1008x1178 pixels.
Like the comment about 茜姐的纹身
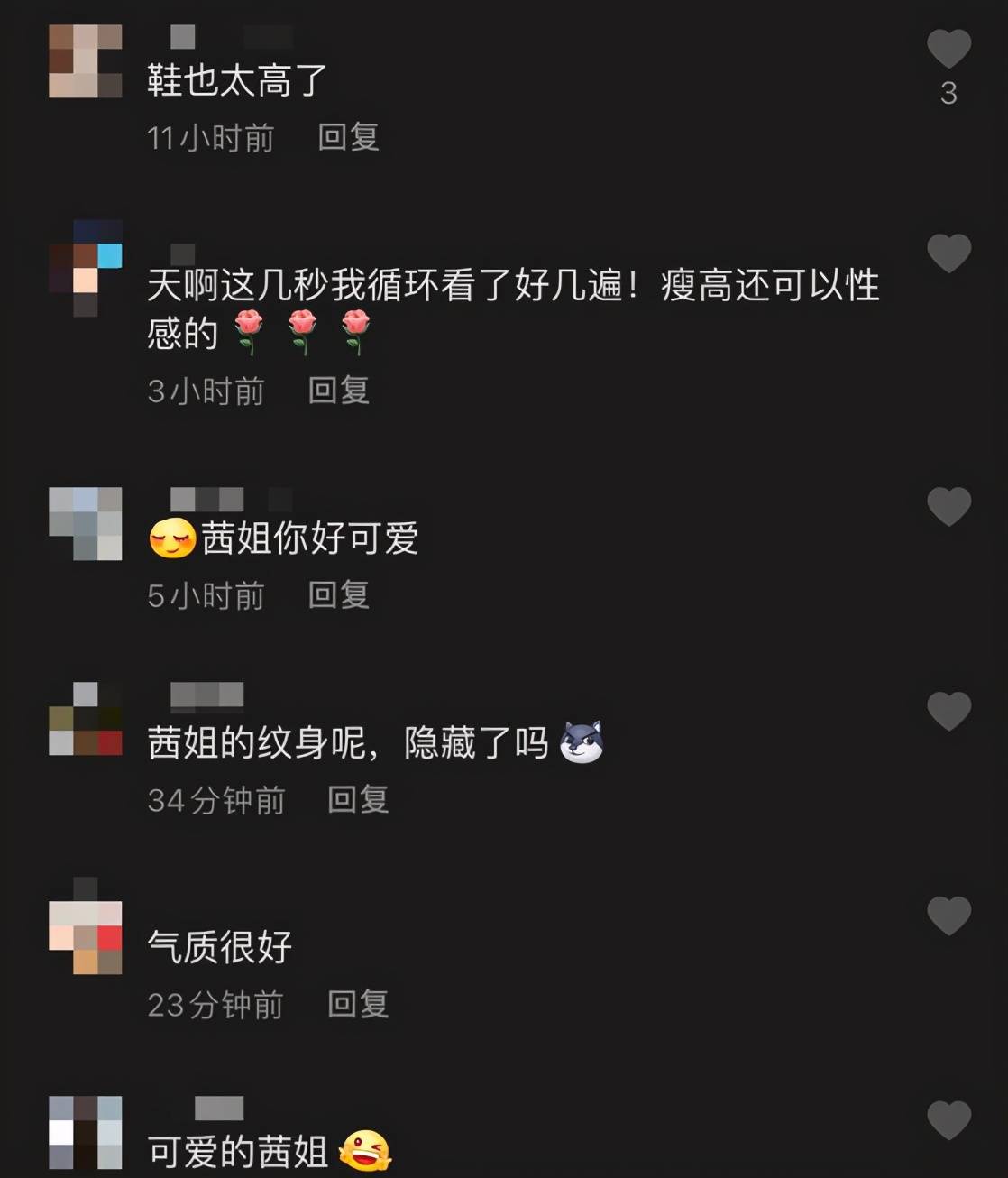tap(948, 712)
